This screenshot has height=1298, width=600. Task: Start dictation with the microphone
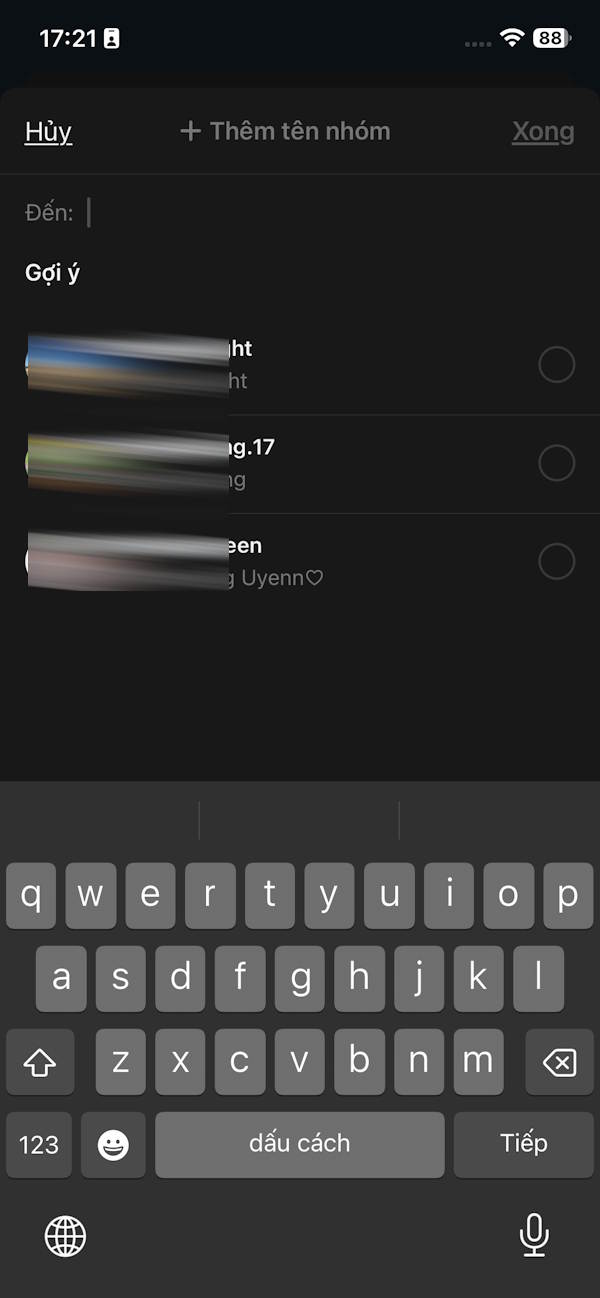click(534, 1235)
